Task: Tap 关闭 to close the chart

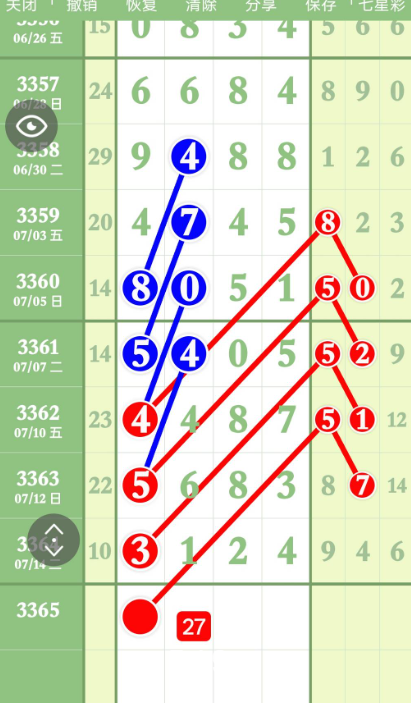Action: 22,6
